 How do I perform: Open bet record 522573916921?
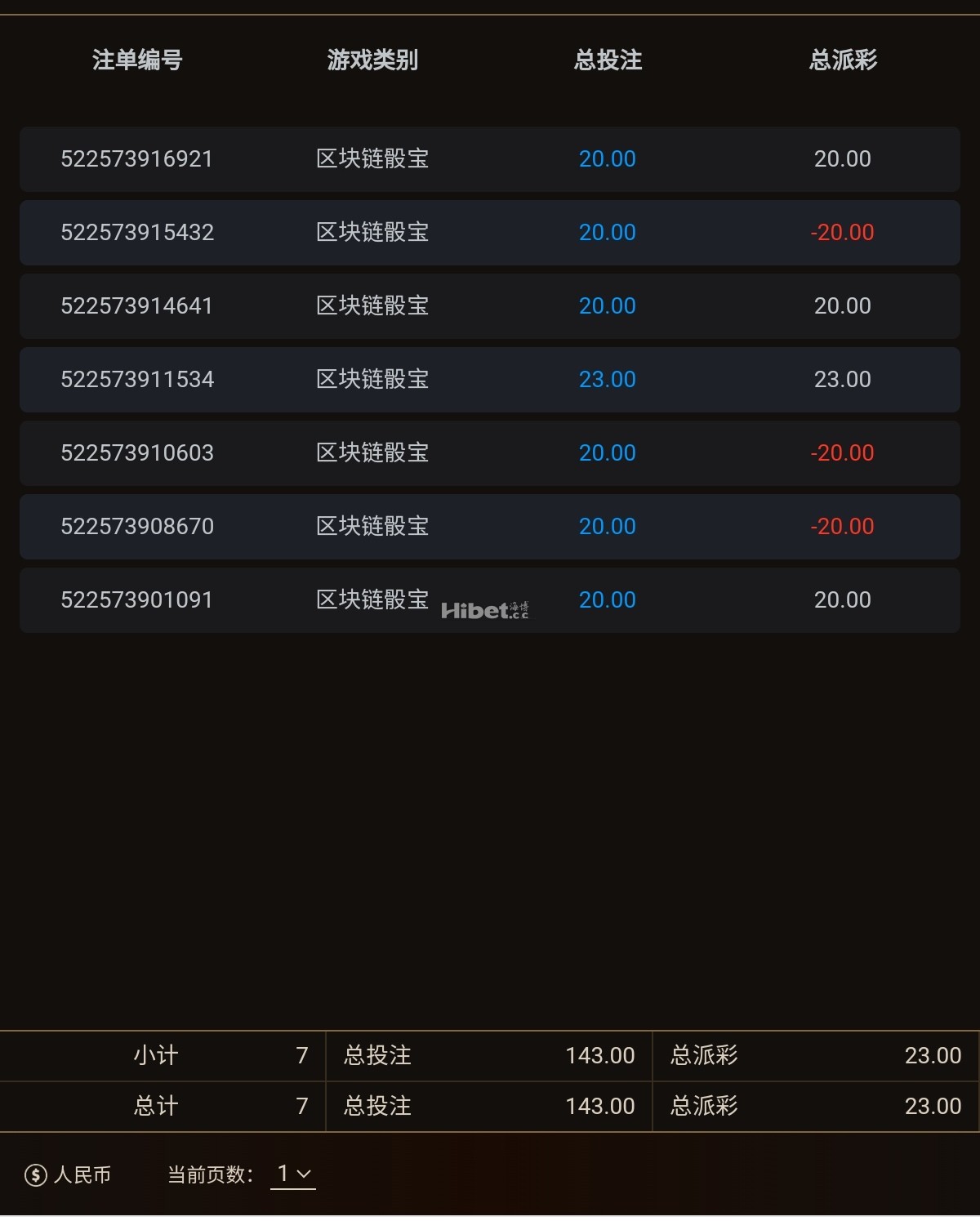tap(137, 158)
